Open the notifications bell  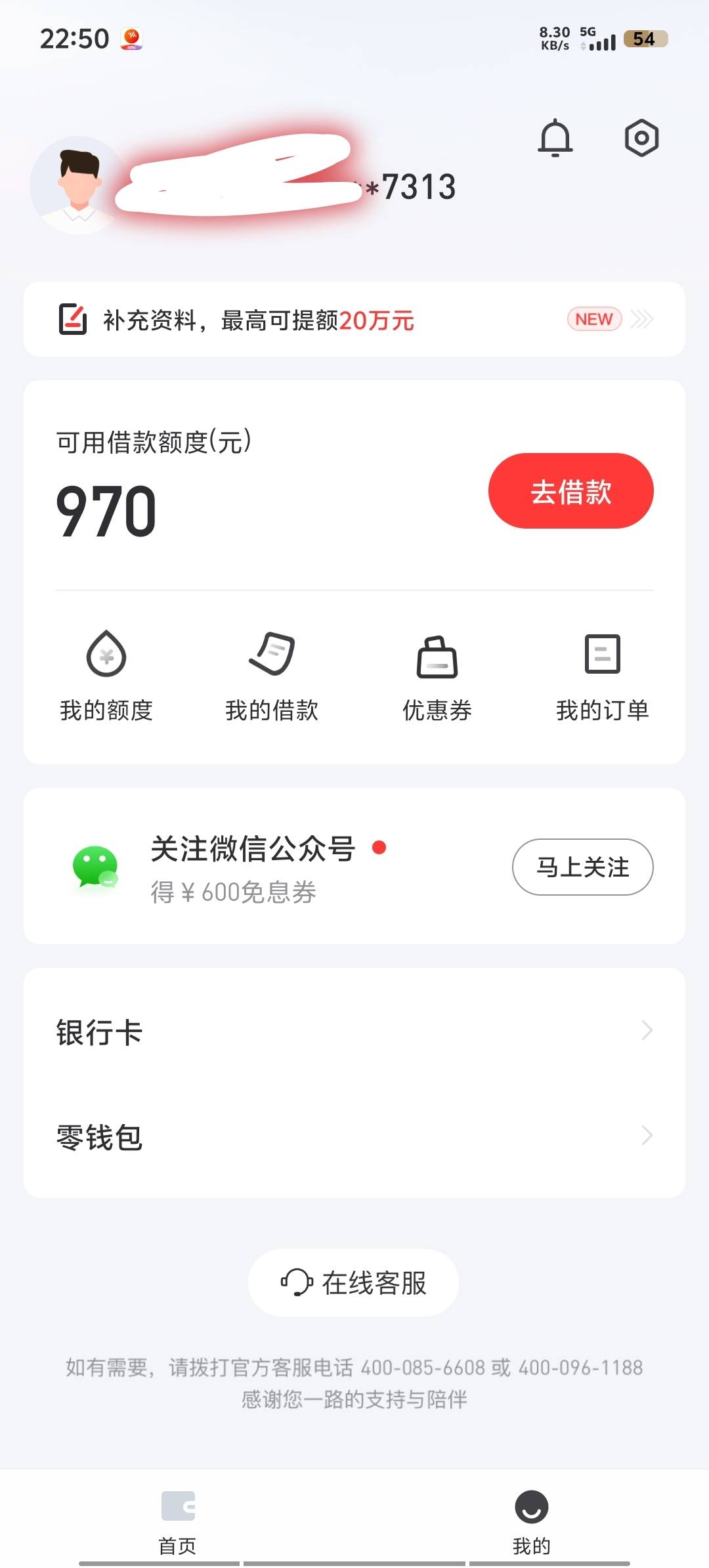[555, 138]
